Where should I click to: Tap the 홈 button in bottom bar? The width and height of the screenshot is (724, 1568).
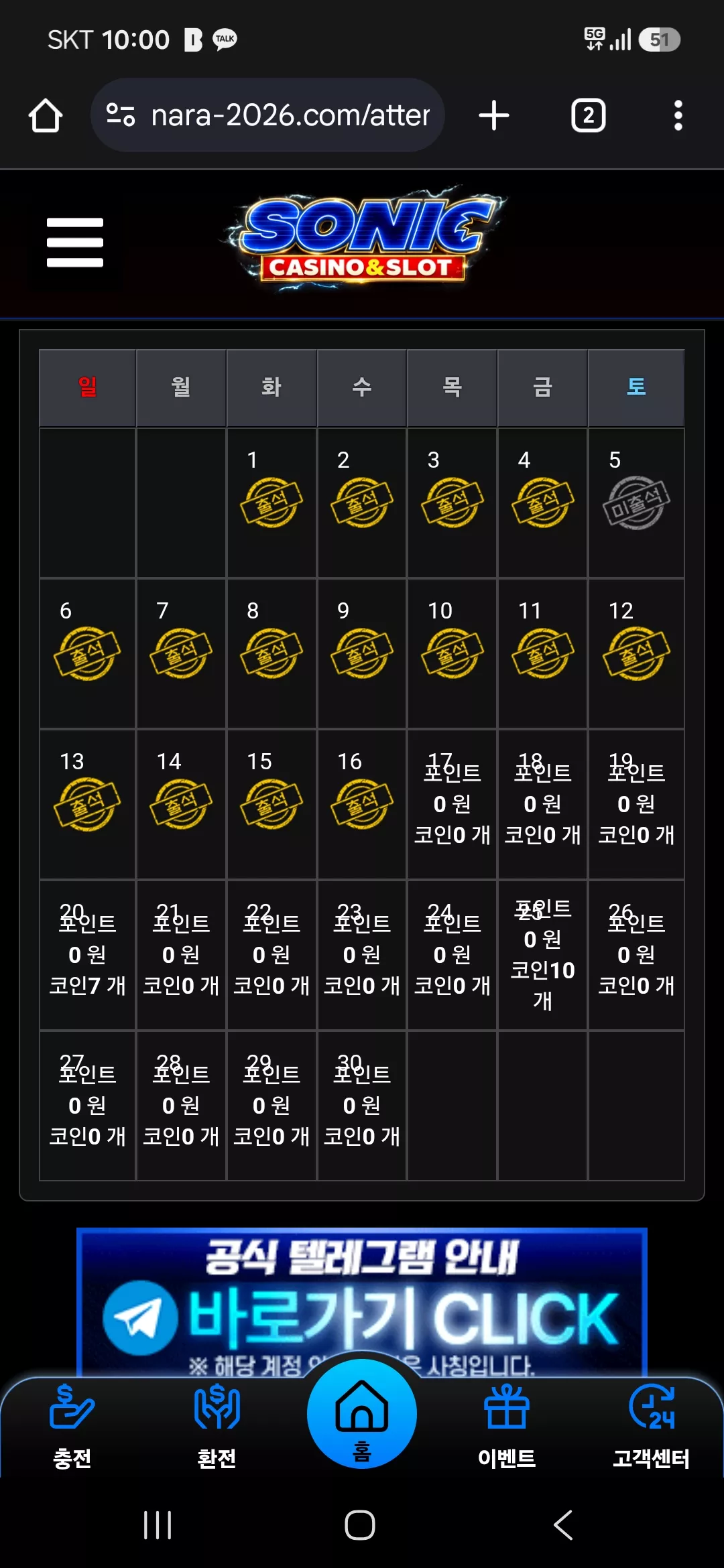point(362,1414)
